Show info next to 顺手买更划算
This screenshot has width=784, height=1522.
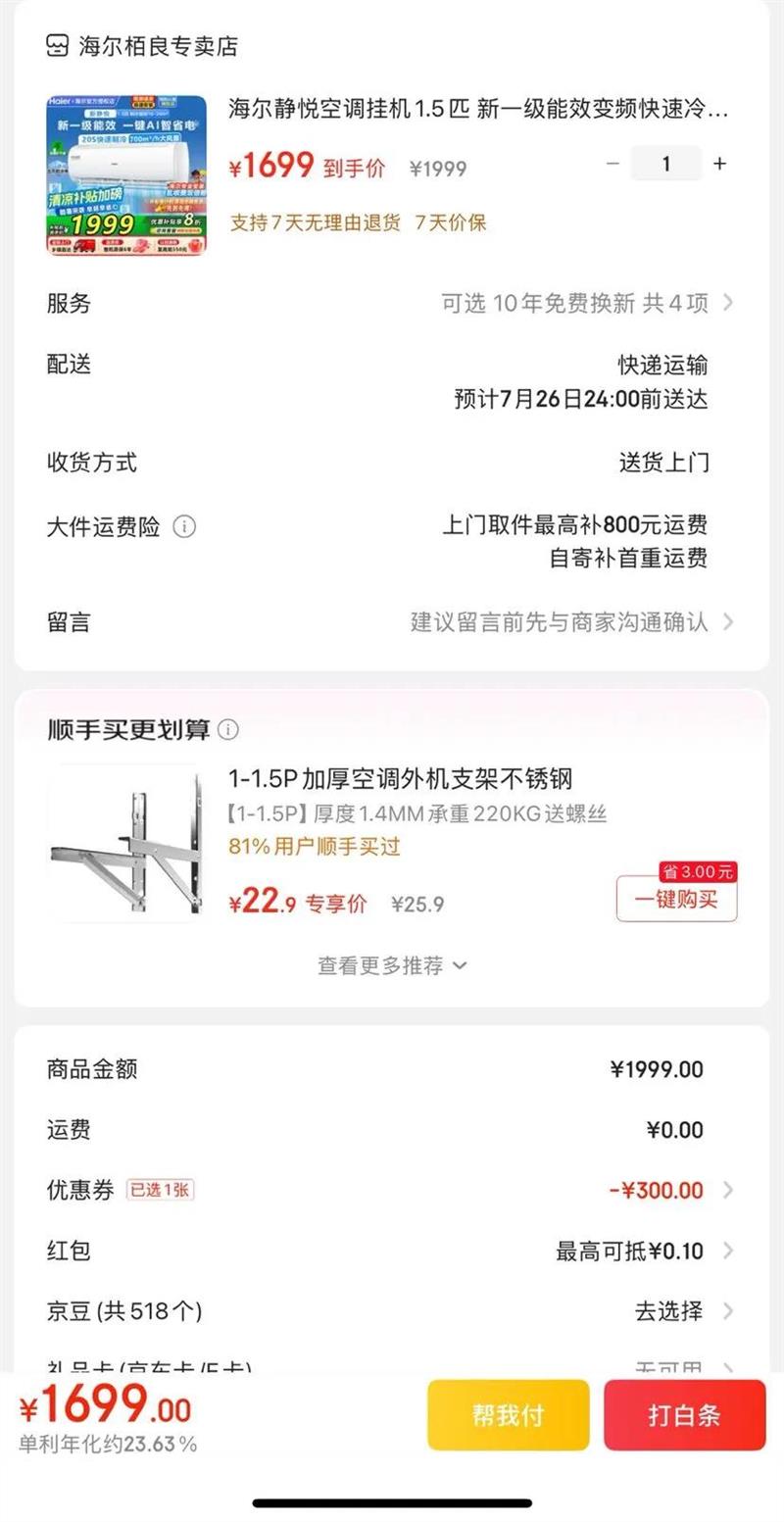point(228,730)
